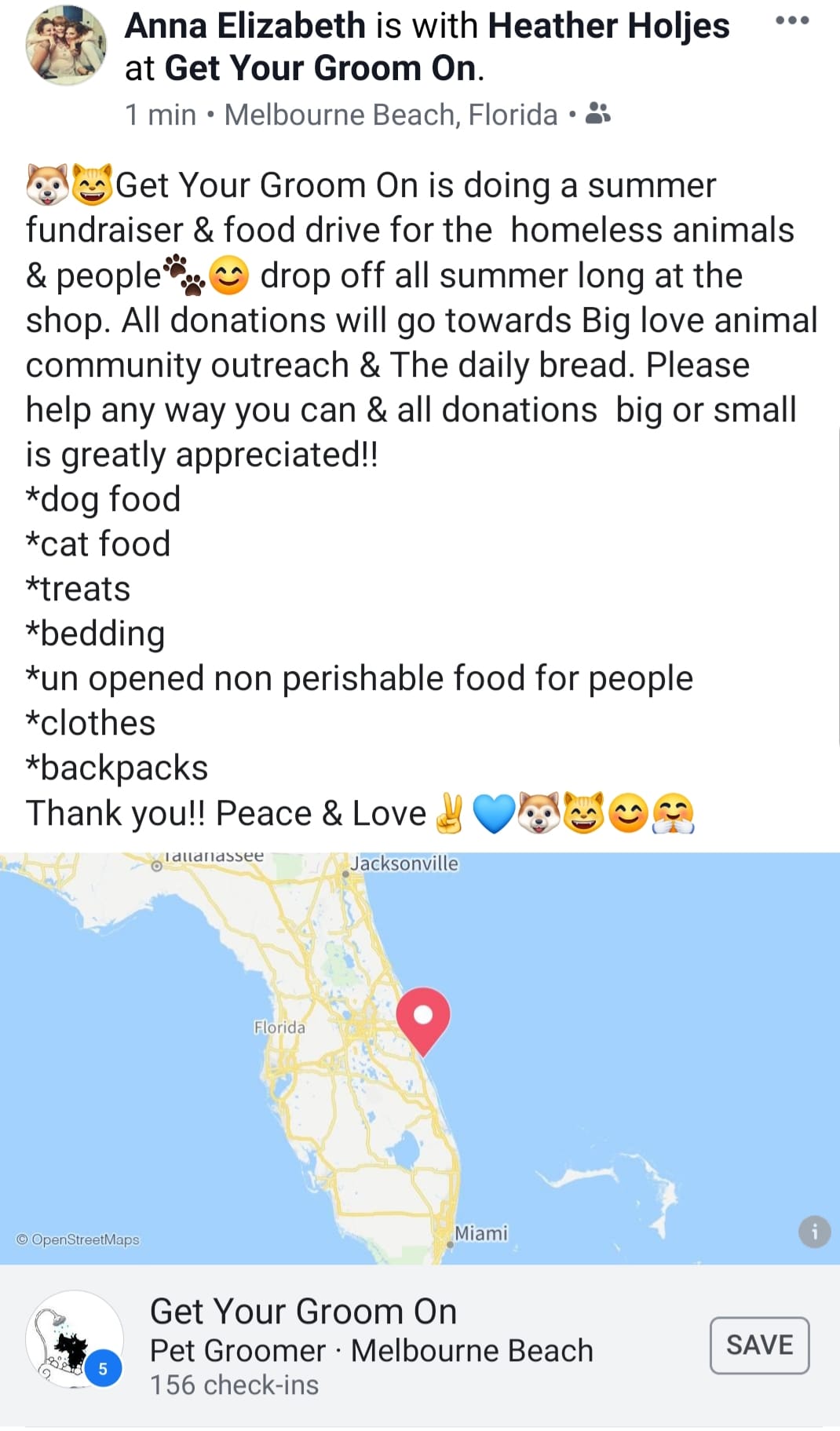840x1431 pixels.
Task: Save the Get Your Groom On place
Action: [759, 1345]
